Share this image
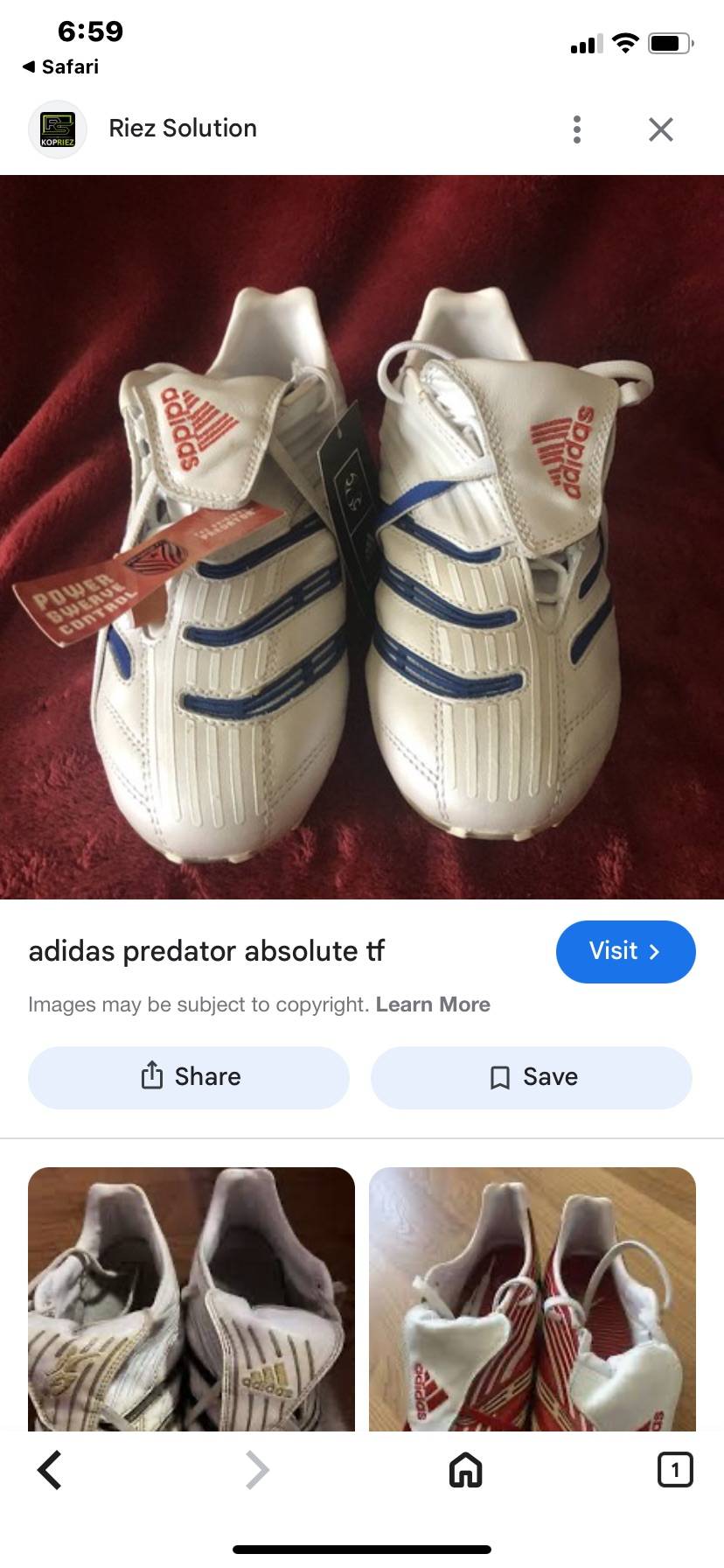The image size is (724, 1568). tap(189, 1077)
